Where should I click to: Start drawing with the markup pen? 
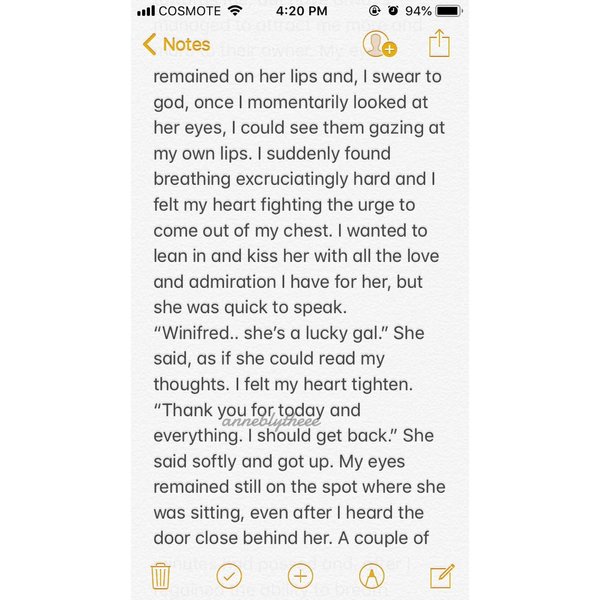point(371,576)
